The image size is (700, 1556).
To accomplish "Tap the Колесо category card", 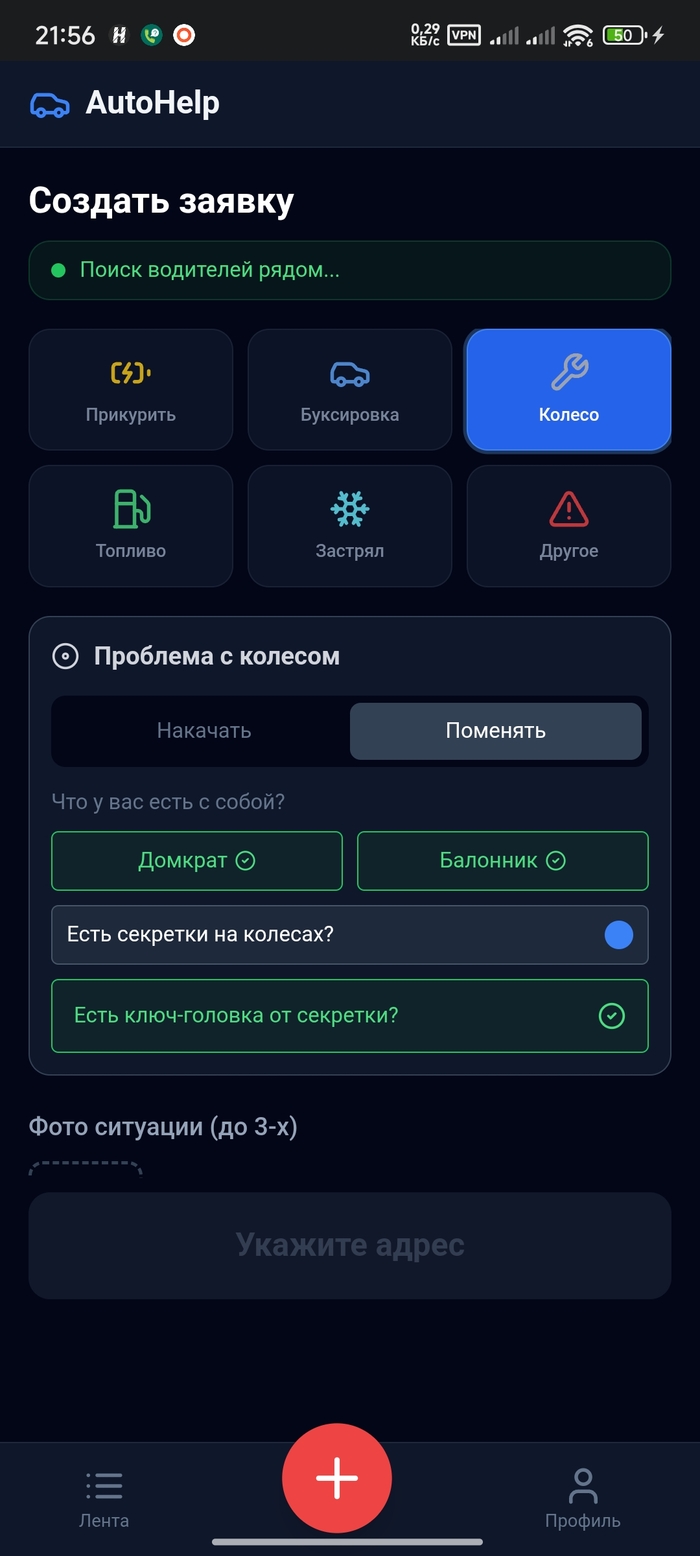I will pyautogui.click(x=568, y=390).
